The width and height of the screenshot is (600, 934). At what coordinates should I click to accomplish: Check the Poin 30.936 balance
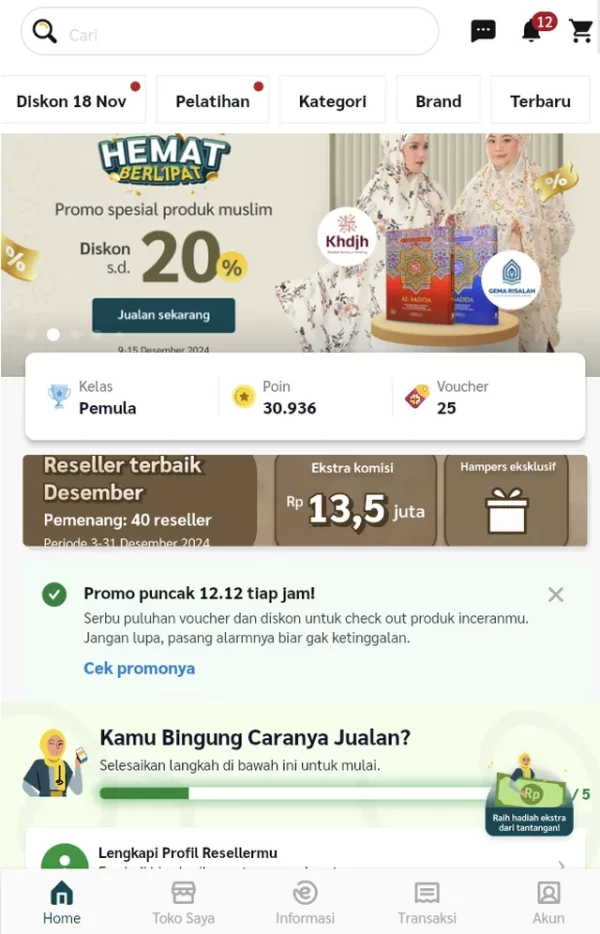289,397
